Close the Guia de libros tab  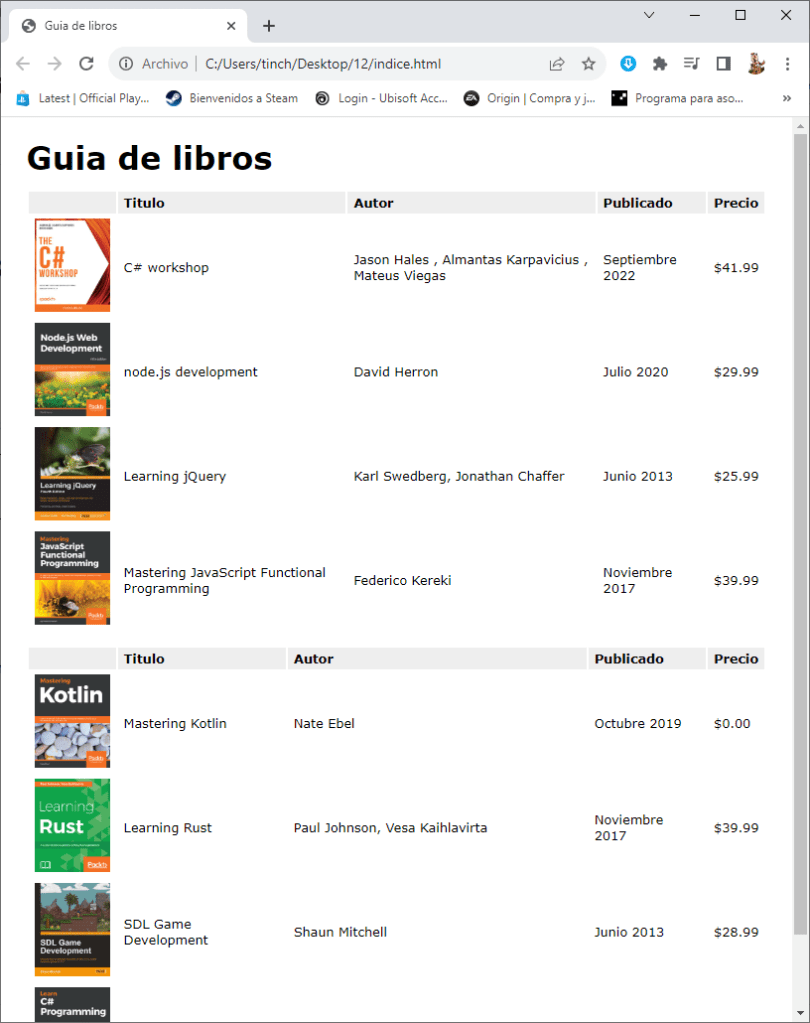(x=232, y=26)
